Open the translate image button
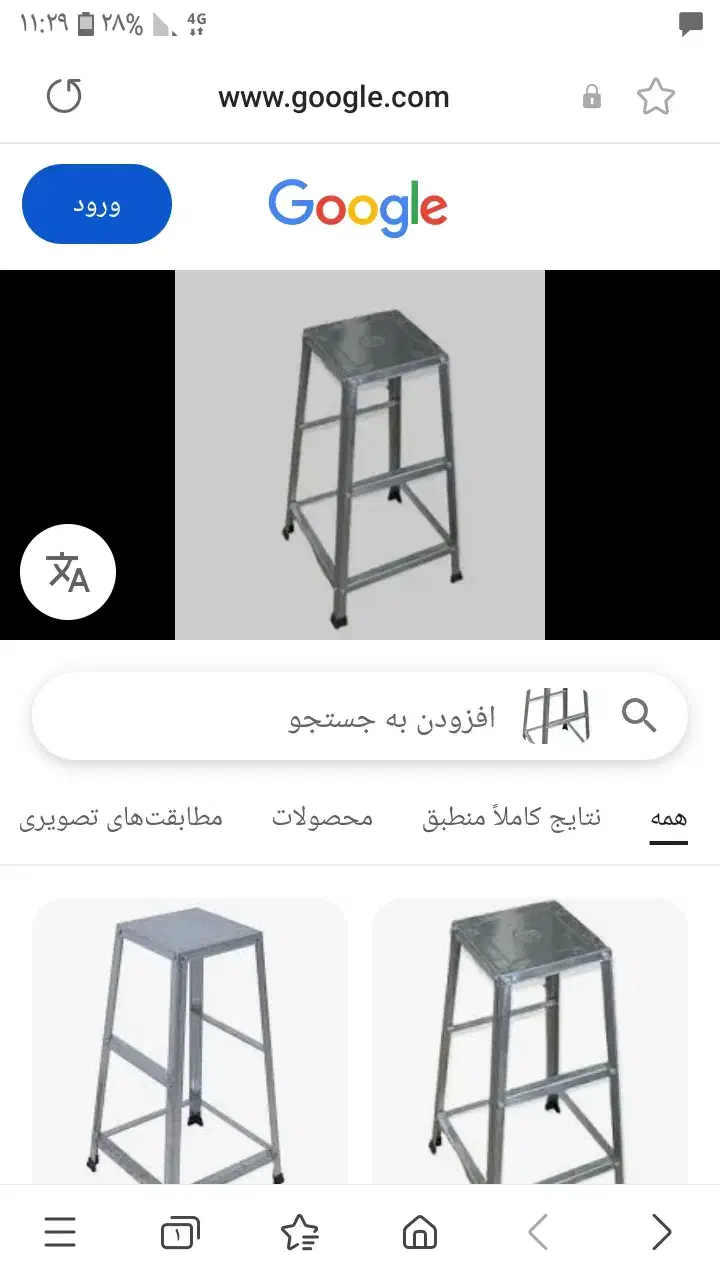The height and width of the screenshot is (1280, 720). (x=68, y=573)
